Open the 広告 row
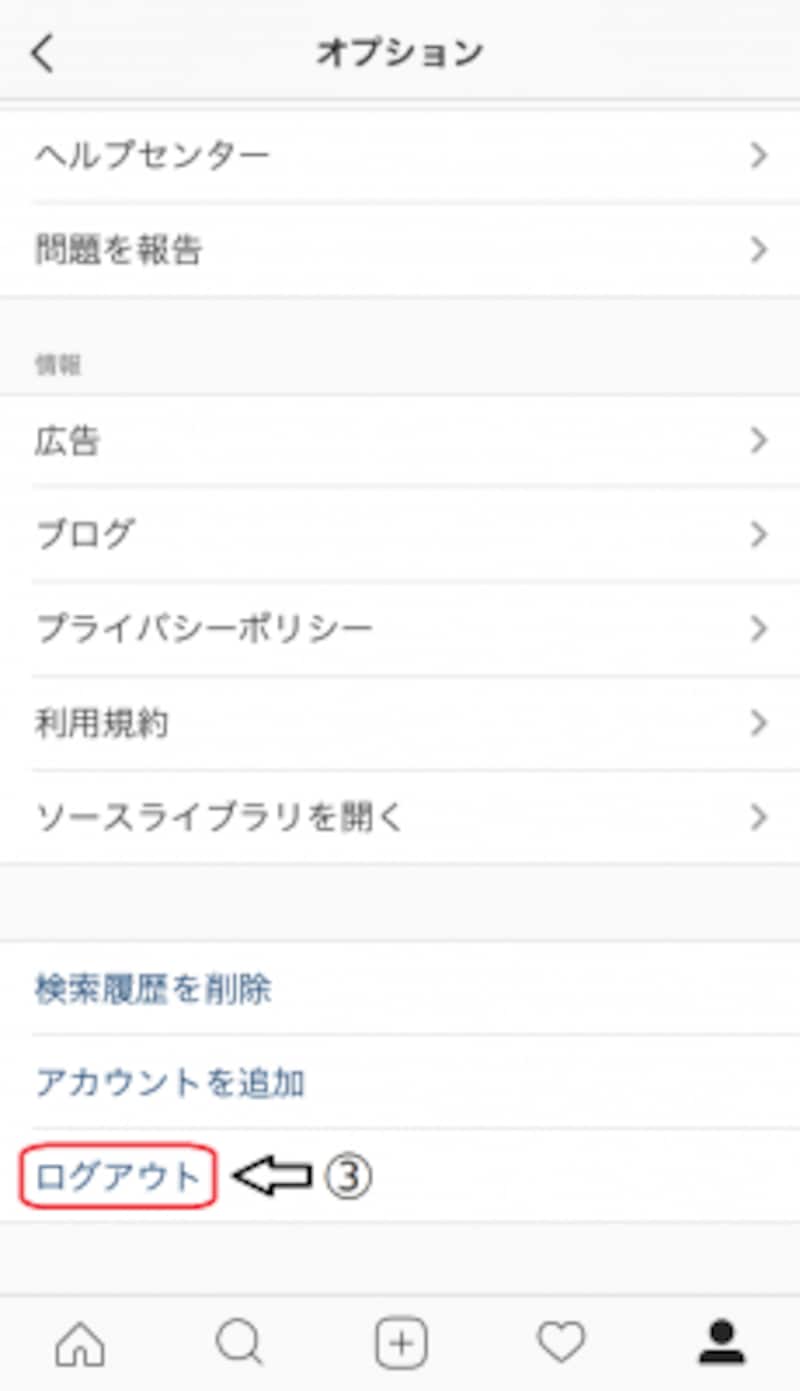 tap(400, 441)
